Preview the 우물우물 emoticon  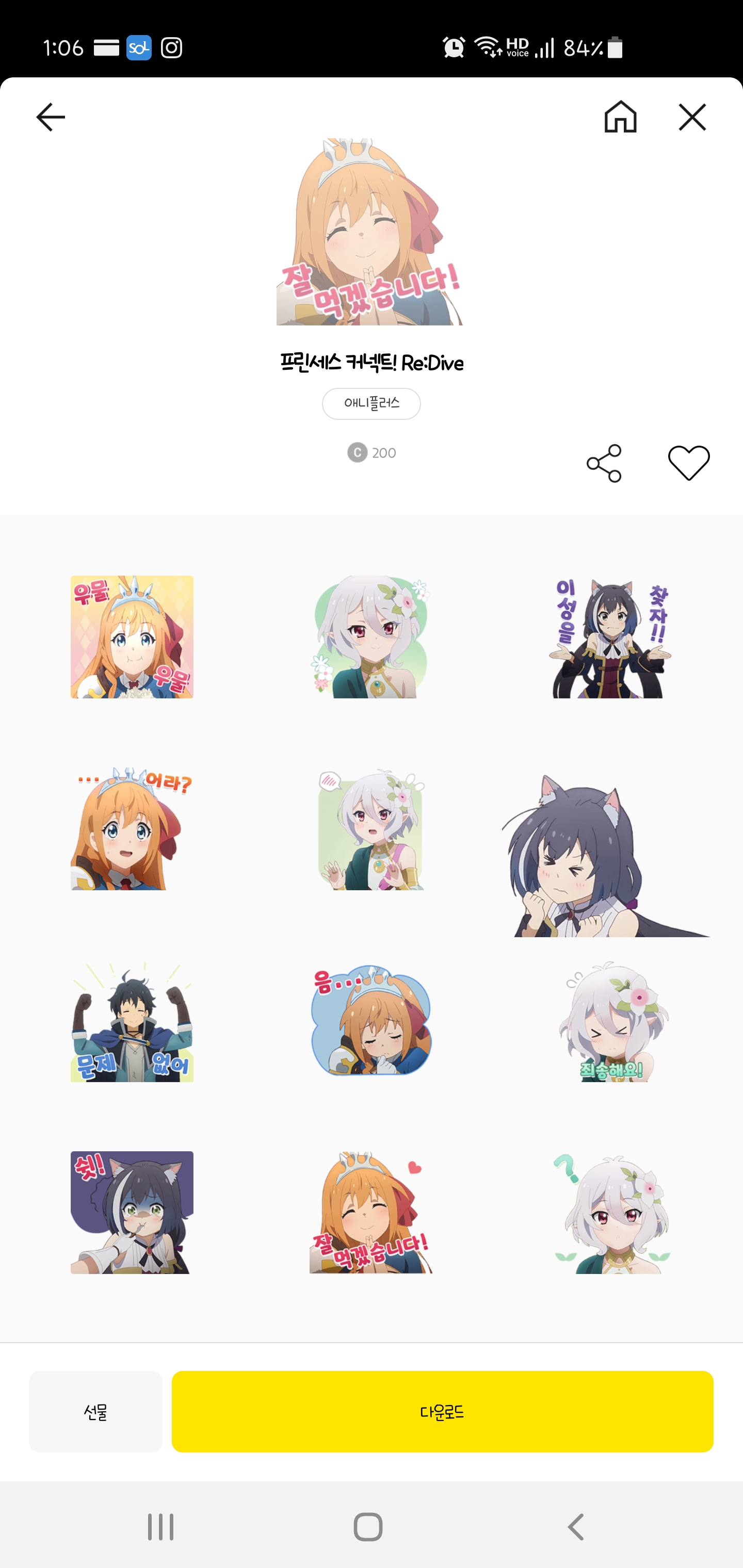132,636
